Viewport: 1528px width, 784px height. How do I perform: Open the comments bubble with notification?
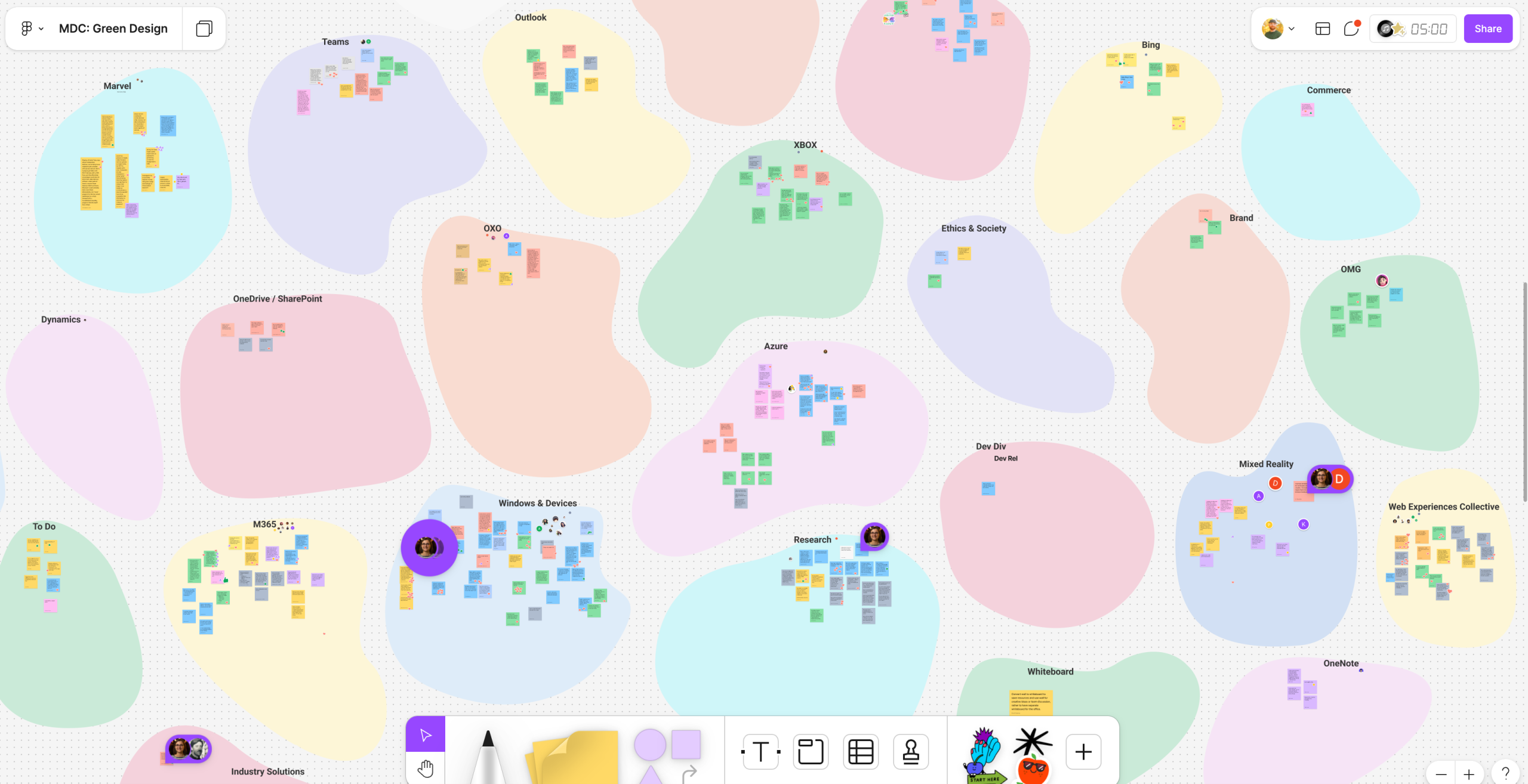pos(1351,29)
